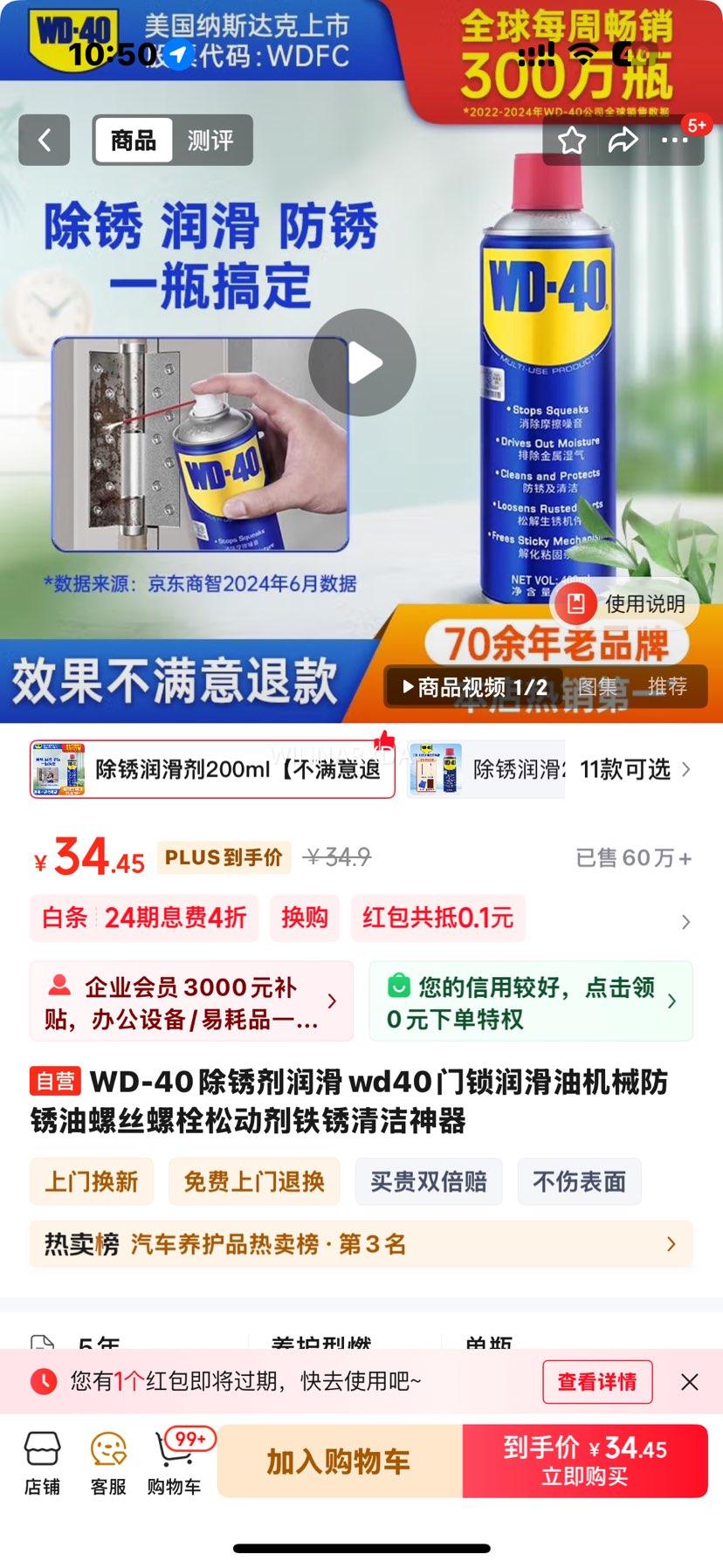Switch to the 测评 tab
The image size is (723, 1568).
(x=210, y=140)
